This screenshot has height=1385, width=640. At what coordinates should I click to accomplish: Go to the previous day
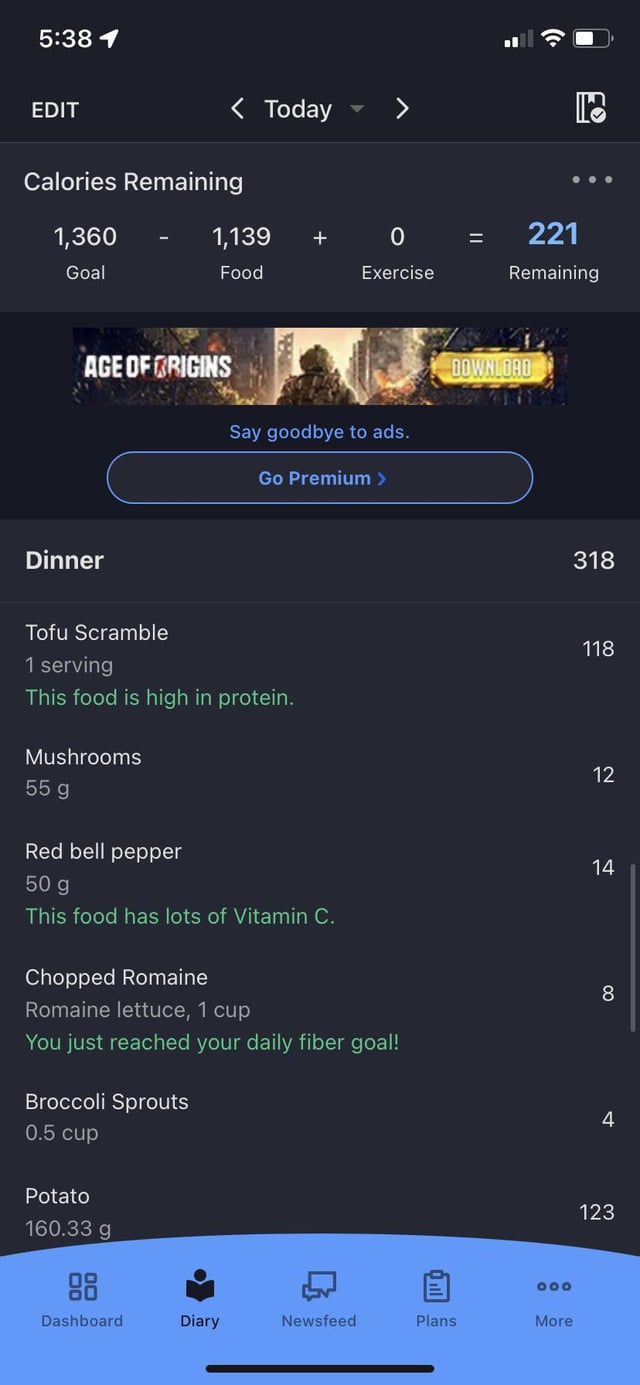(237, 109)
